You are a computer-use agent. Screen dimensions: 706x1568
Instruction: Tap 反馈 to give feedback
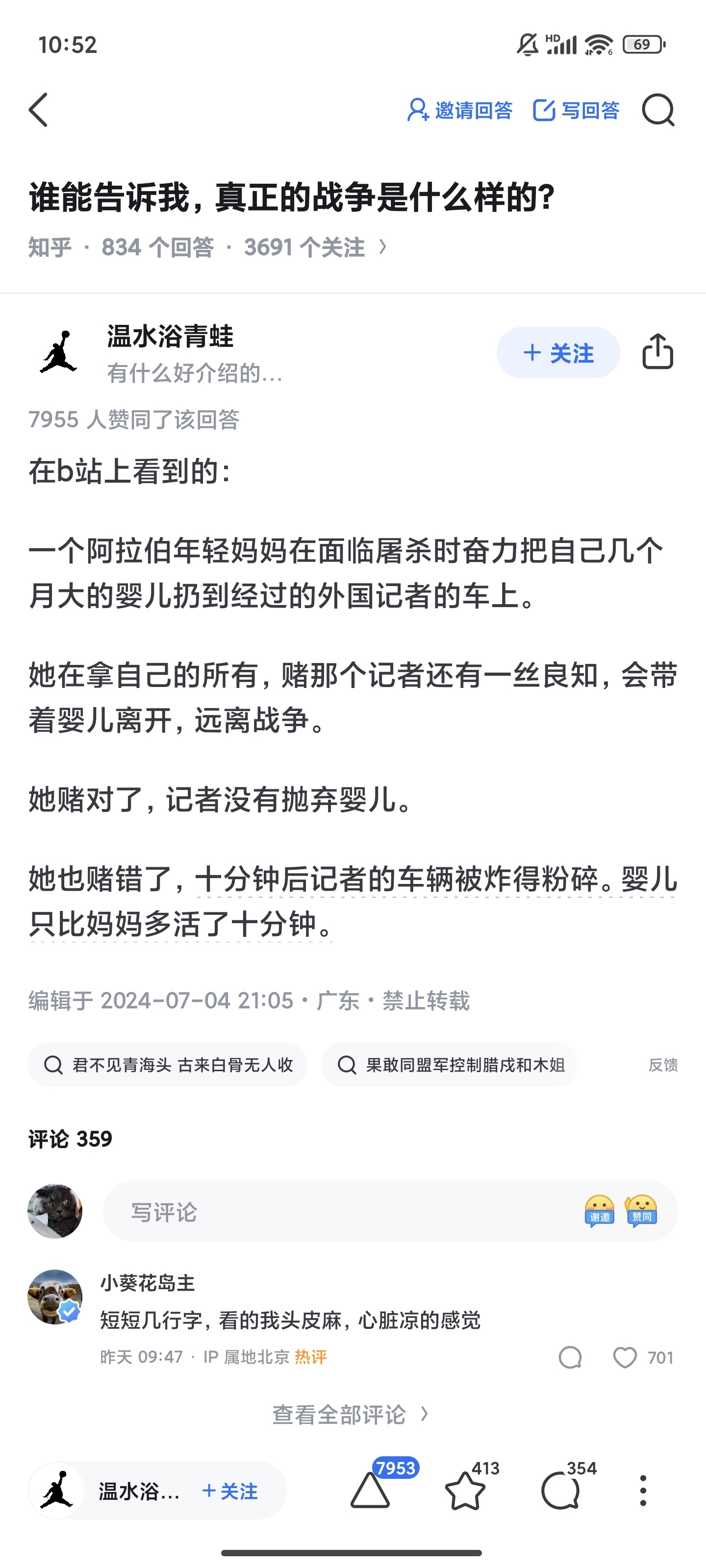(x=663, y=1065)
